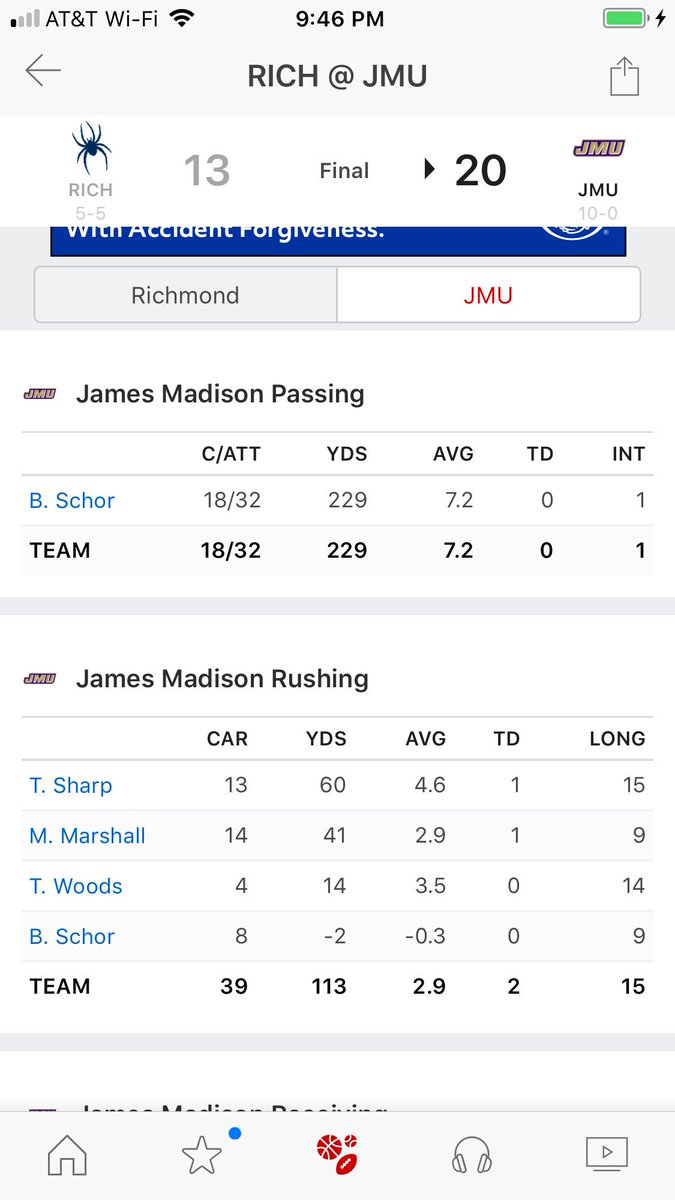Viewport: 675px width, 1200px height.
Task: Open T. Woods' player page
Action: 76,886
